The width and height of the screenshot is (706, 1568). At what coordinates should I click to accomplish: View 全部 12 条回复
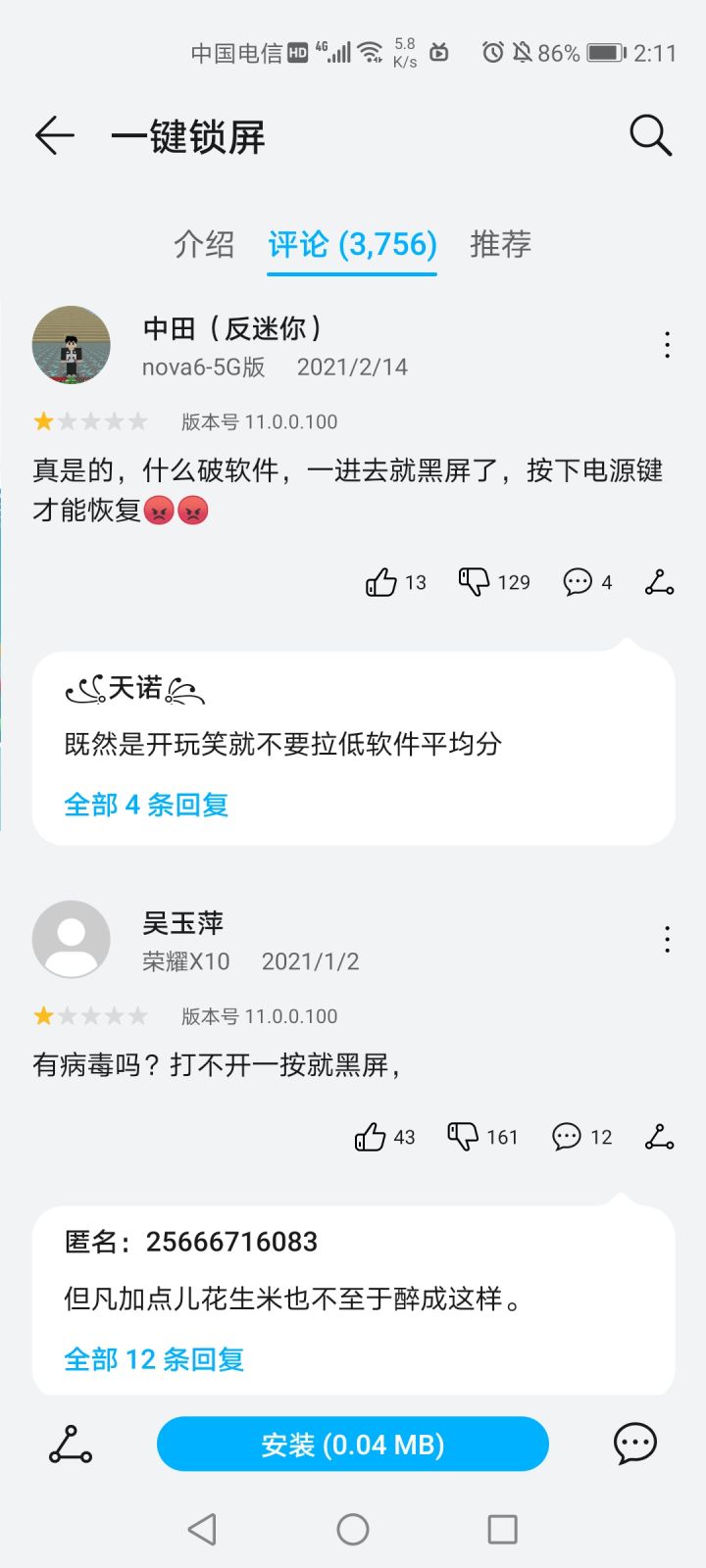tap(154, 1359)
